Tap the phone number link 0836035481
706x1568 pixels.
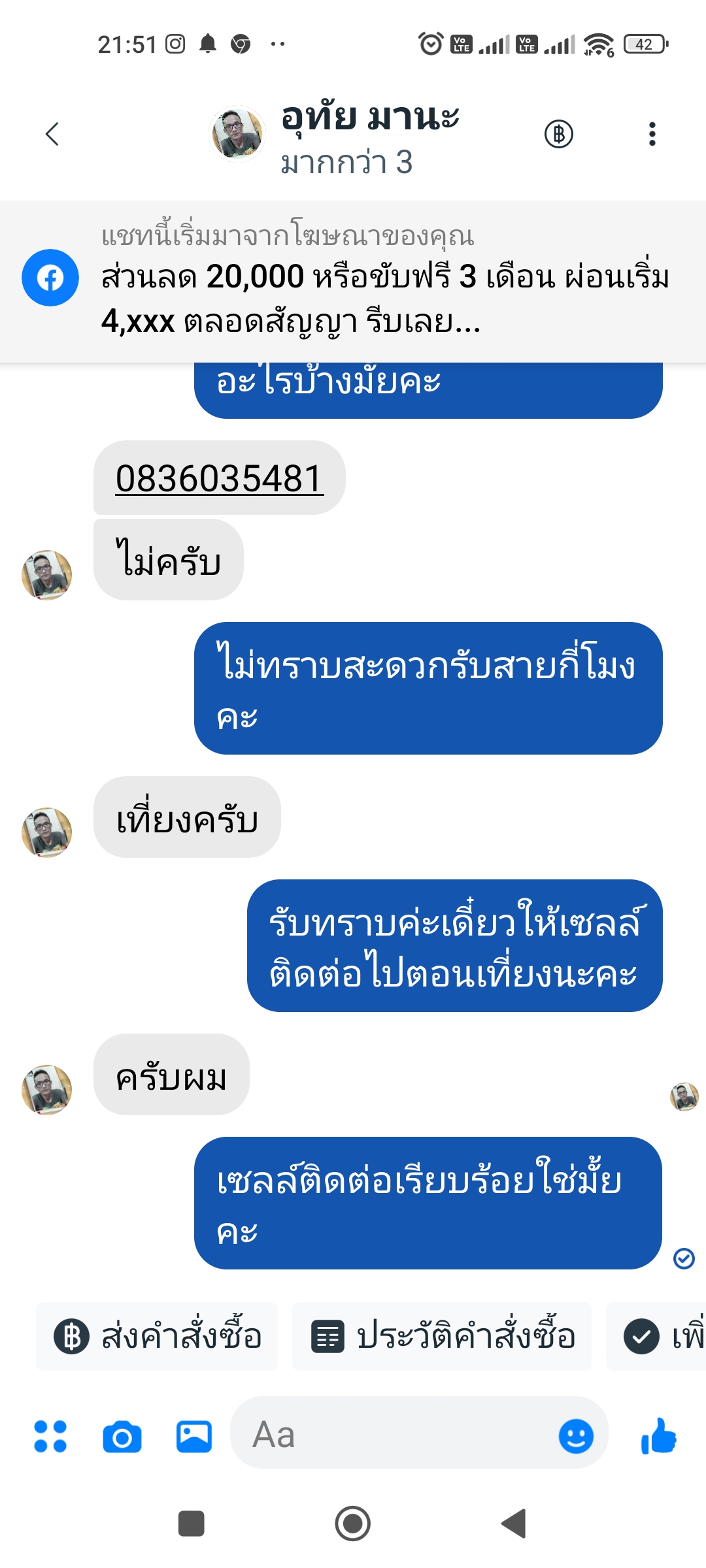click(219, 478)
